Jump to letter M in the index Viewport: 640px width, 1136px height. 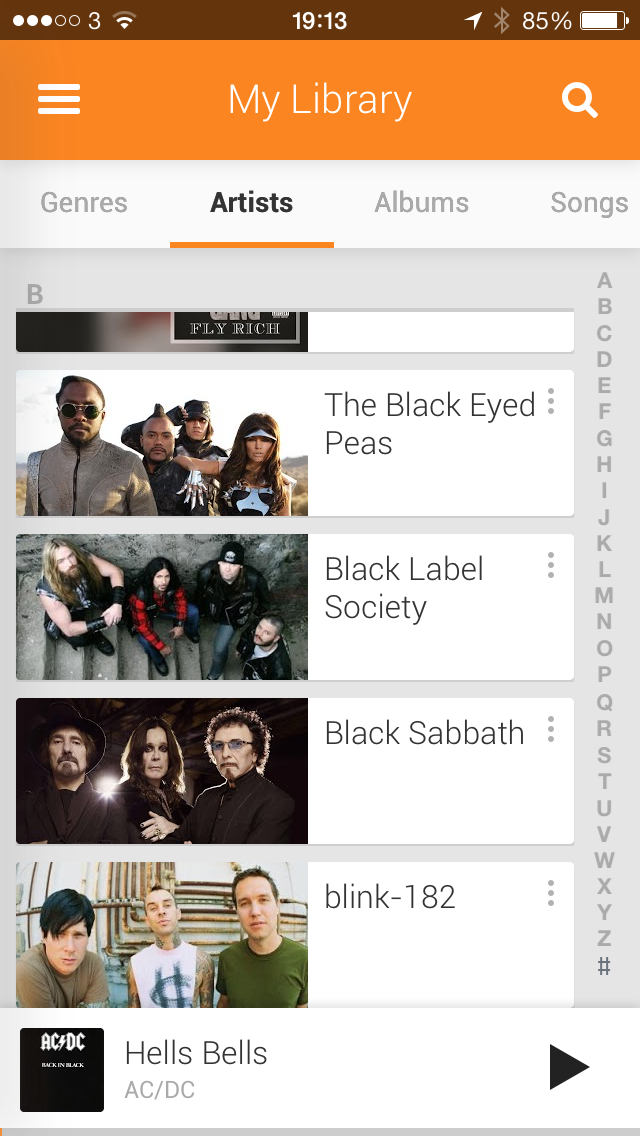(604, 595)
